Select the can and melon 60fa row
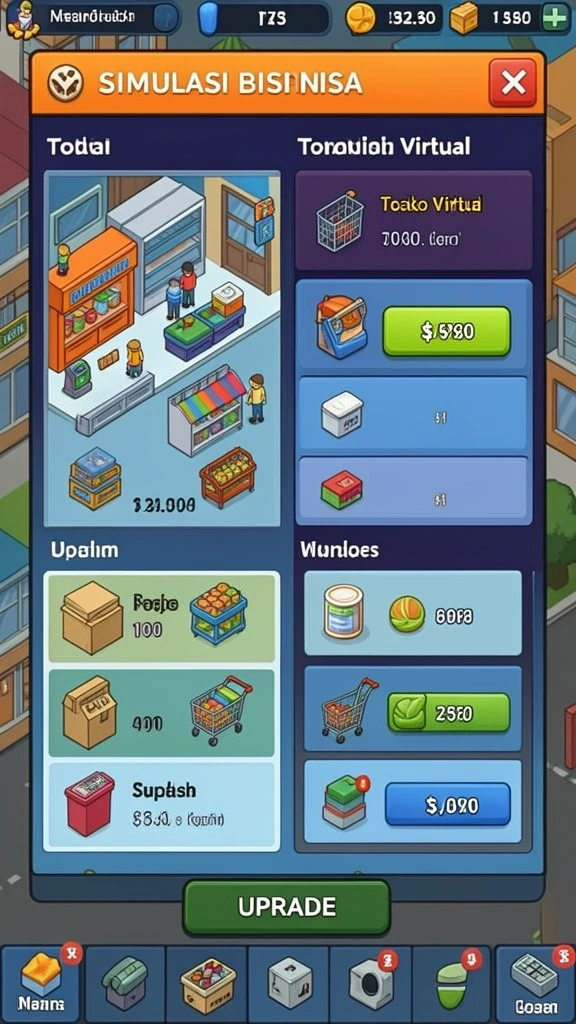The height and width of the screenshot is (1024, 576). pos(413,613)
